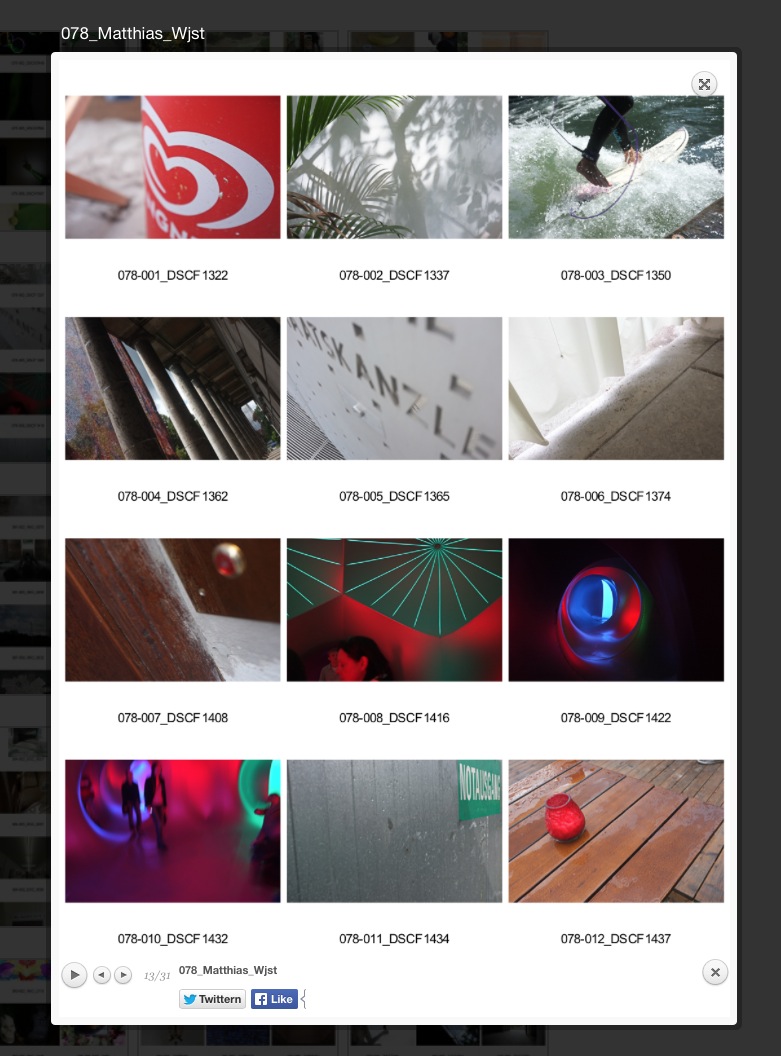Open photo 078-001_DSCF1322
This screenshot has width=781, height=1056.
pyautogui.click(x=173, y=167)
